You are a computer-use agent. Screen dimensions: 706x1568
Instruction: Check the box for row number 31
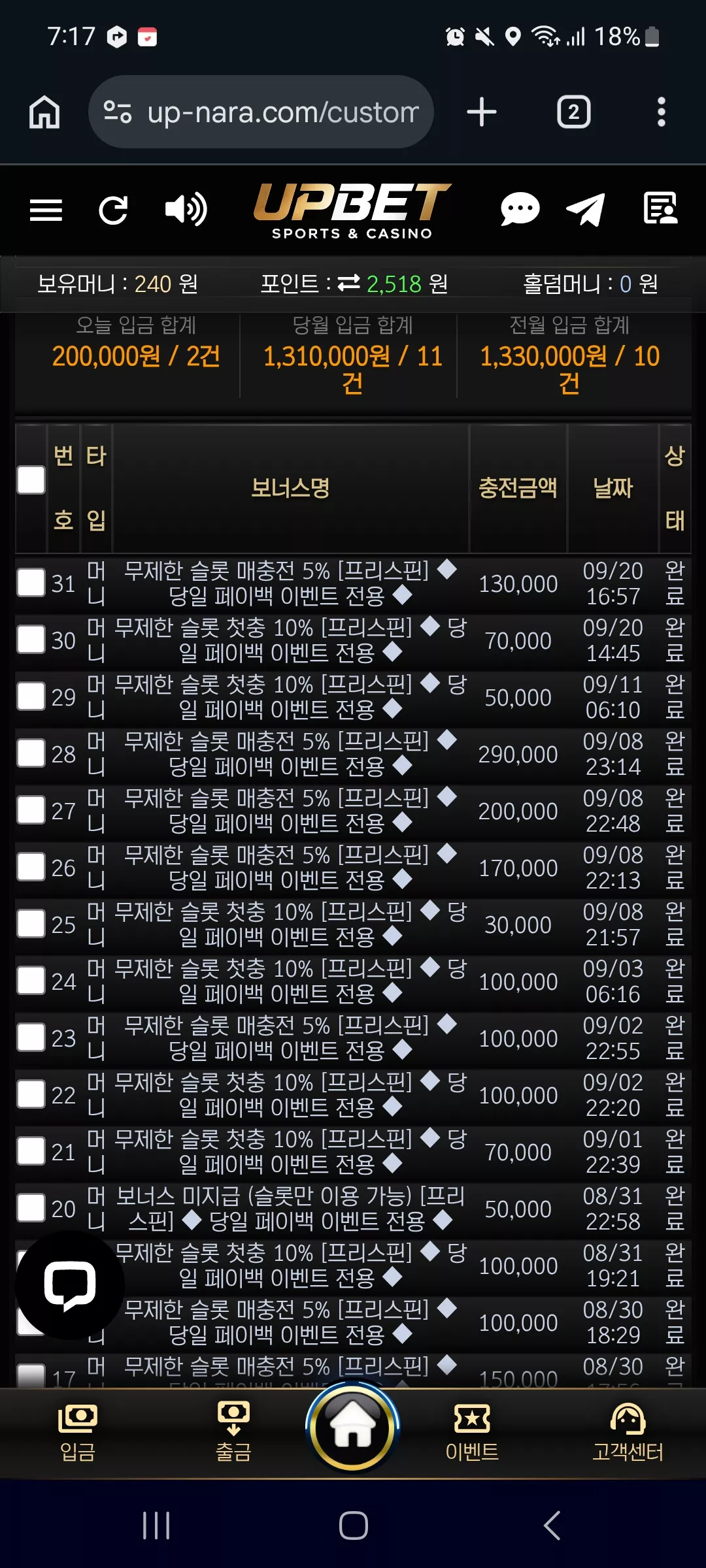click(x=31, y=582)
